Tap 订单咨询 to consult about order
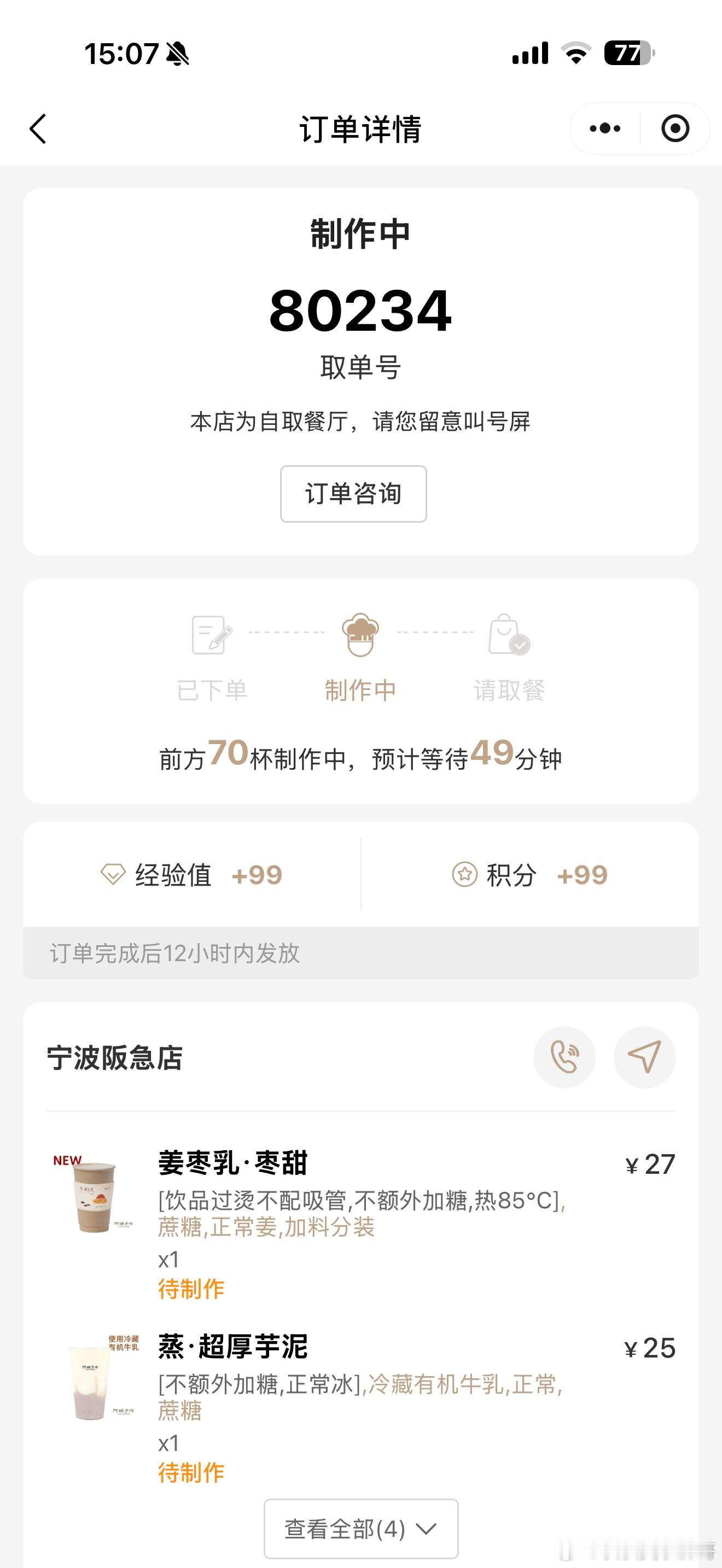722x1568 pixels. (353, 494)
